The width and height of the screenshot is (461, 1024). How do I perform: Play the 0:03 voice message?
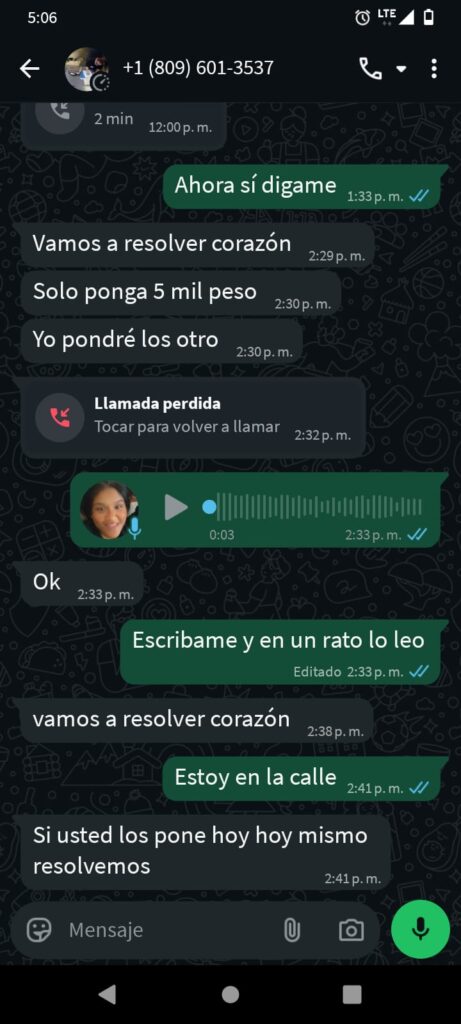tap(175, 507)
